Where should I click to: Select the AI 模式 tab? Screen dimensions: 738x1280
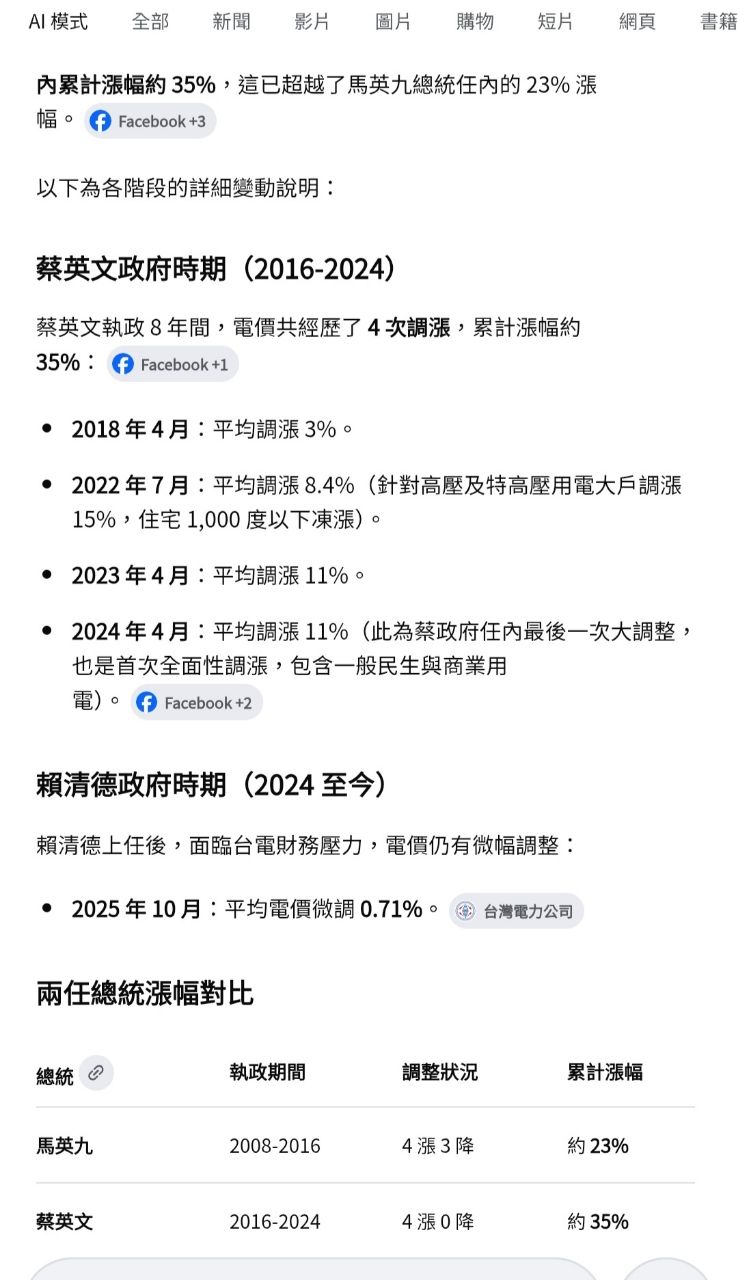click(x=58, y=21)
